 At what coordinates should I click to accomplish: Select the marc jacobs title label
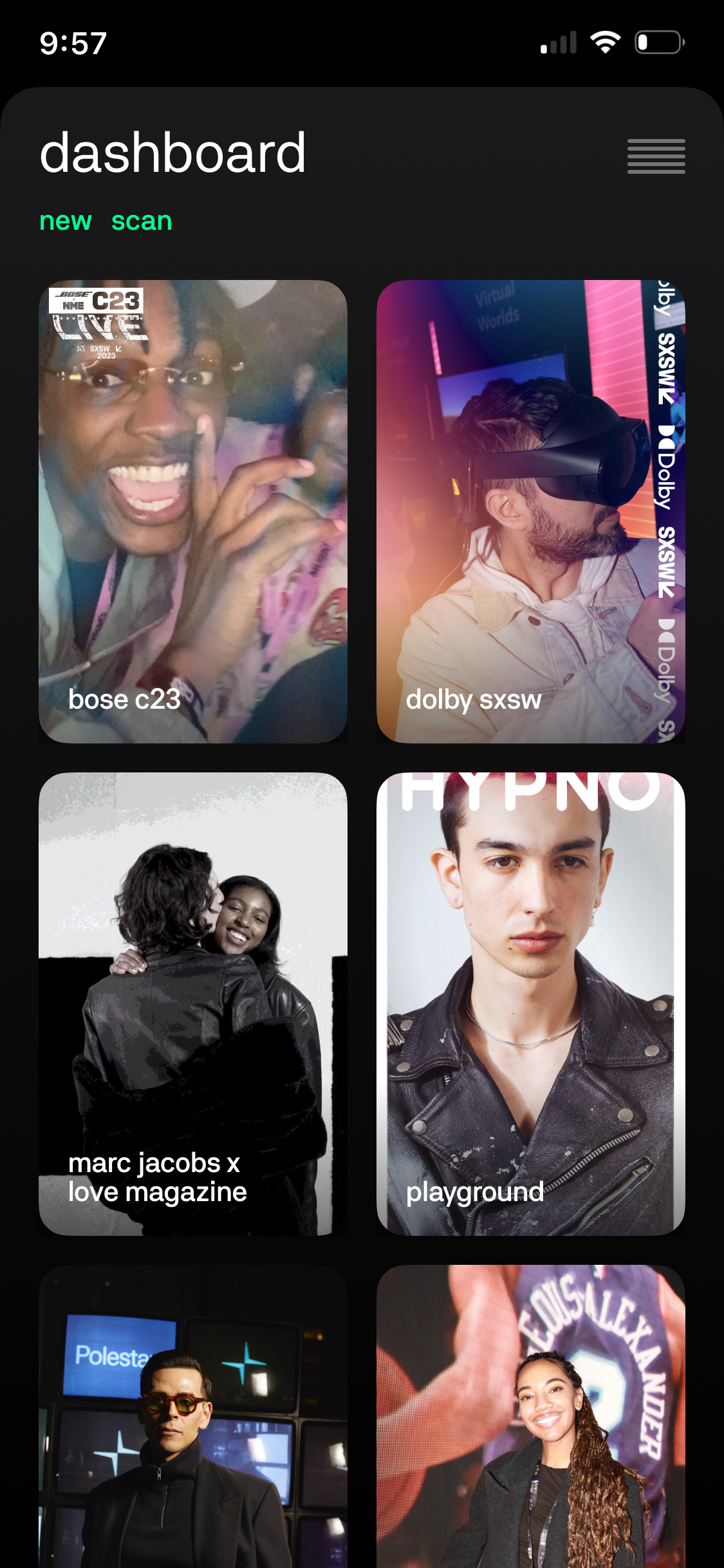158,1177
